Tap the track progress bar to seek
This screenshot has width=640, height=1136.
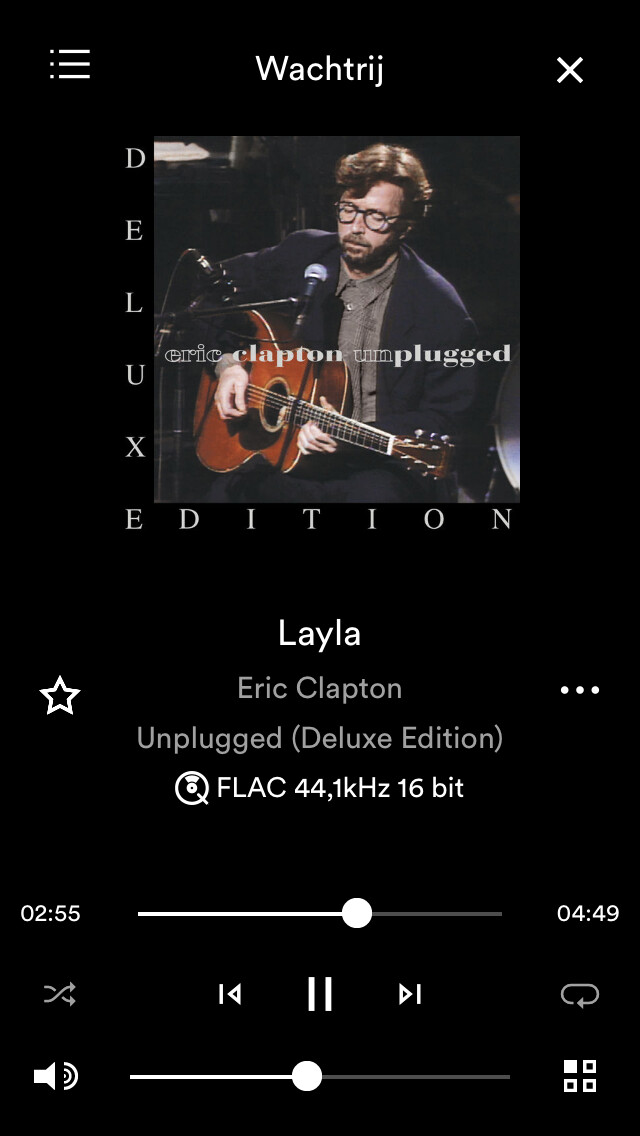point(320,913)
